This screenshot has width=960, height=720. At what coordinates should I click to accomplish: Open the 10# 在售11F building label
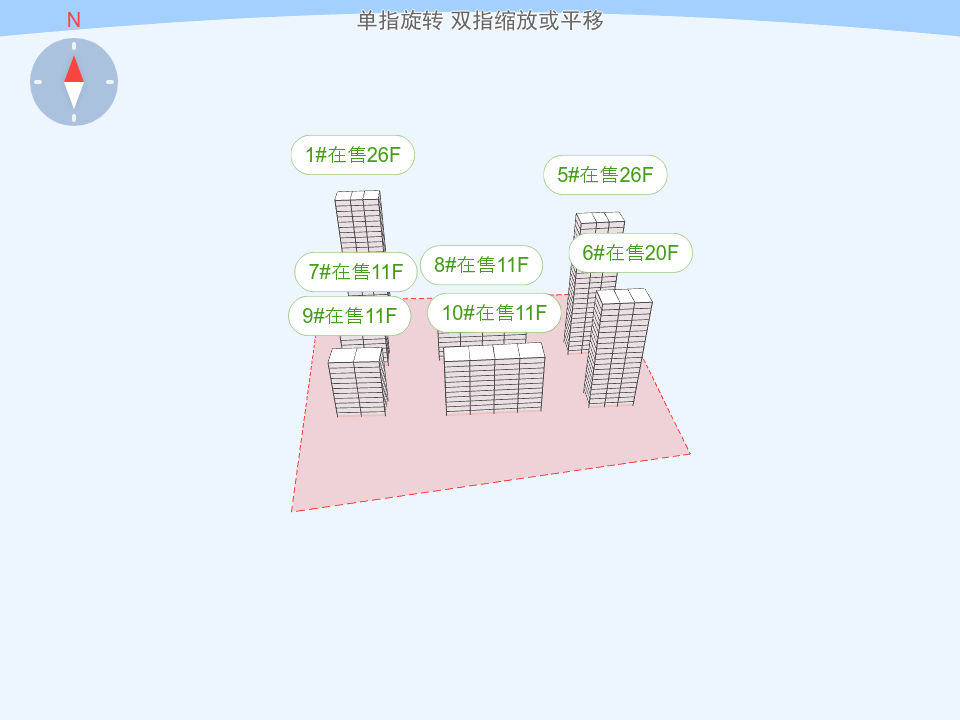pyautogui.click(x=494, y=313)
